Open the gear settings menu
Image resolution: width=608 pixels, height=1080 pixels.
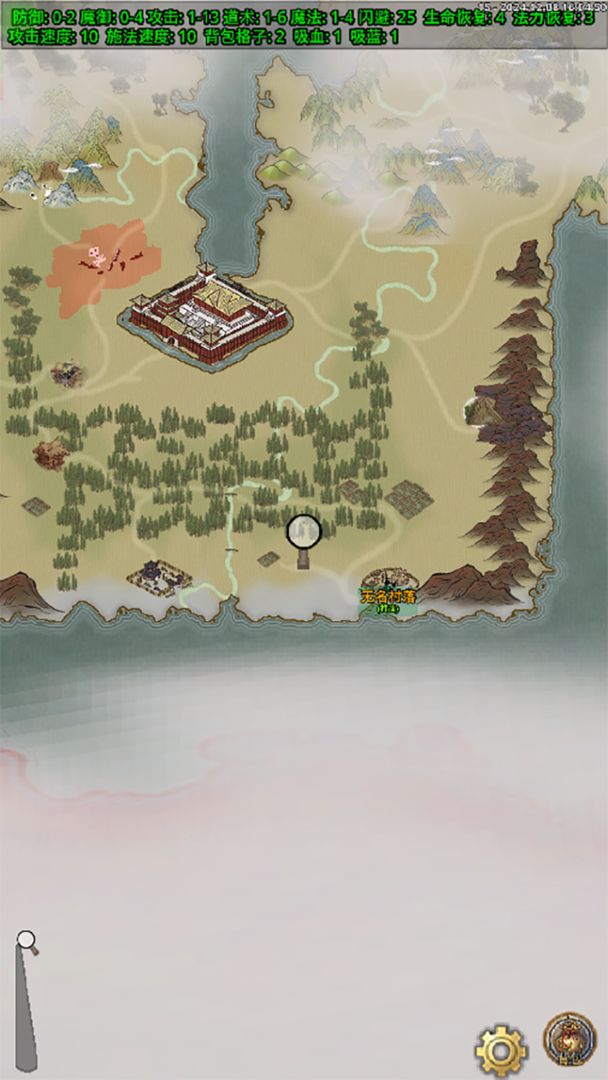click(500, 1049)
